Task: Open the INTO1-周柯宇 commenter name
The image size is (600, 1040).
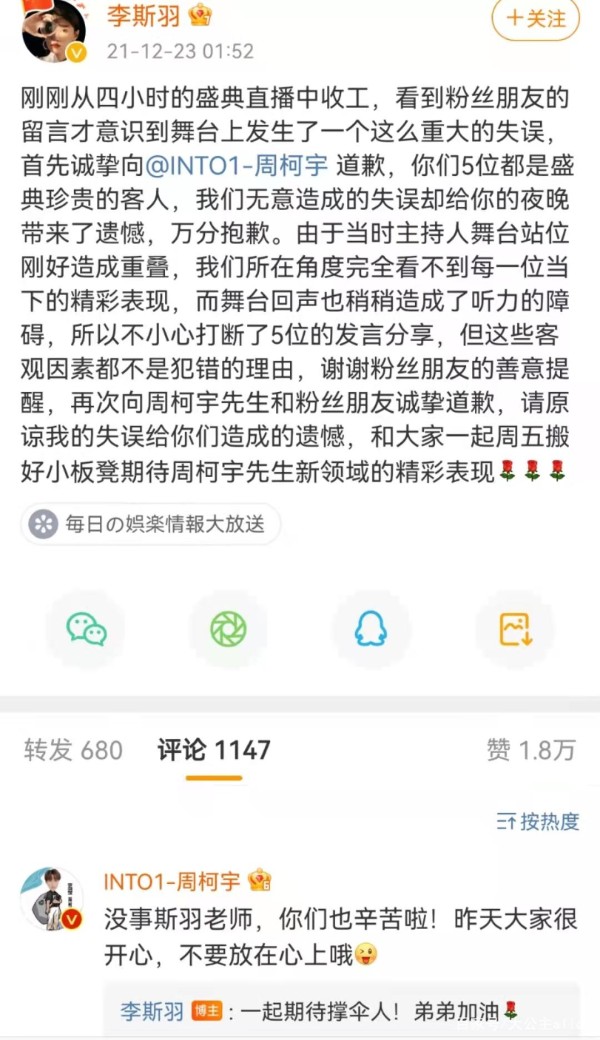Action: 172,881
